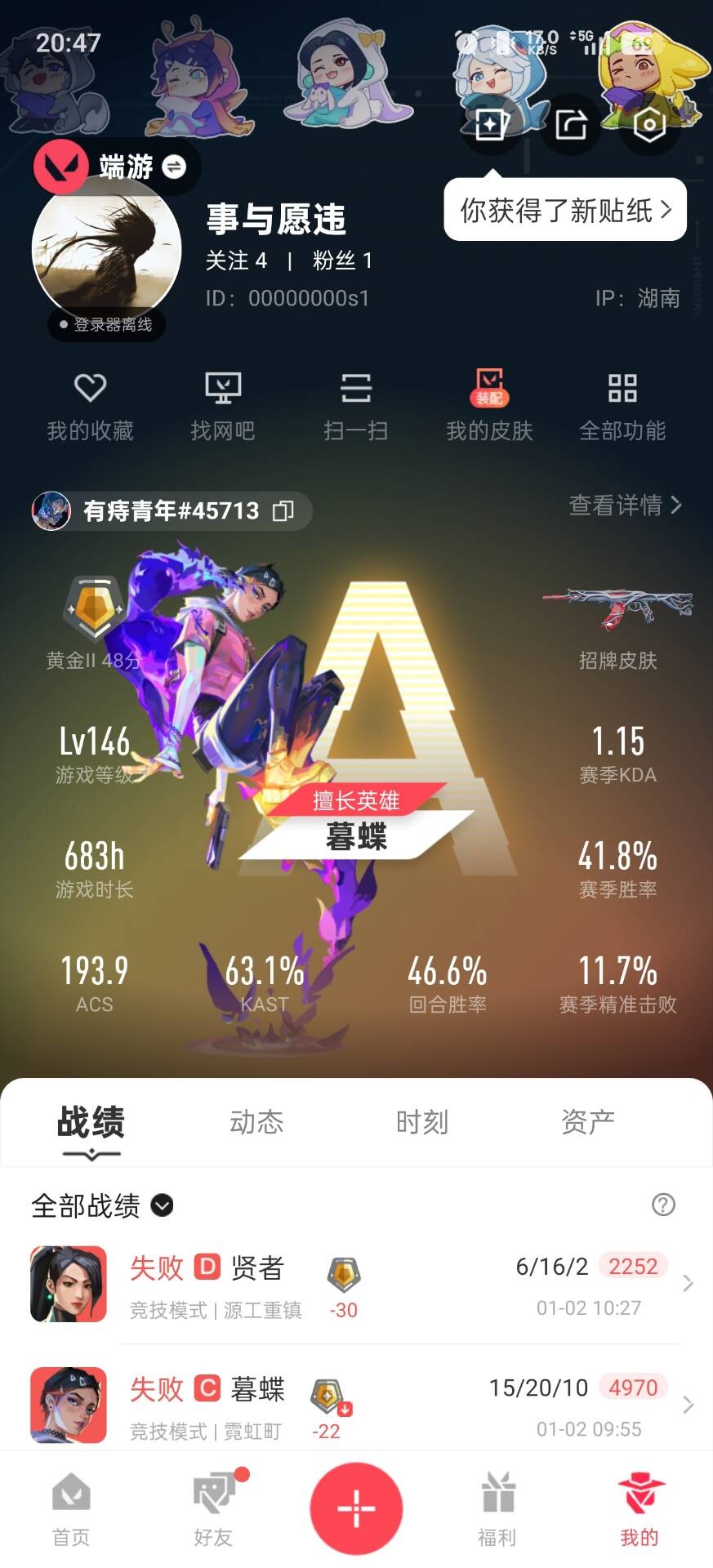
Task: Copy the game ID 有痔青年#45713
Action: (x=283, y=510)
